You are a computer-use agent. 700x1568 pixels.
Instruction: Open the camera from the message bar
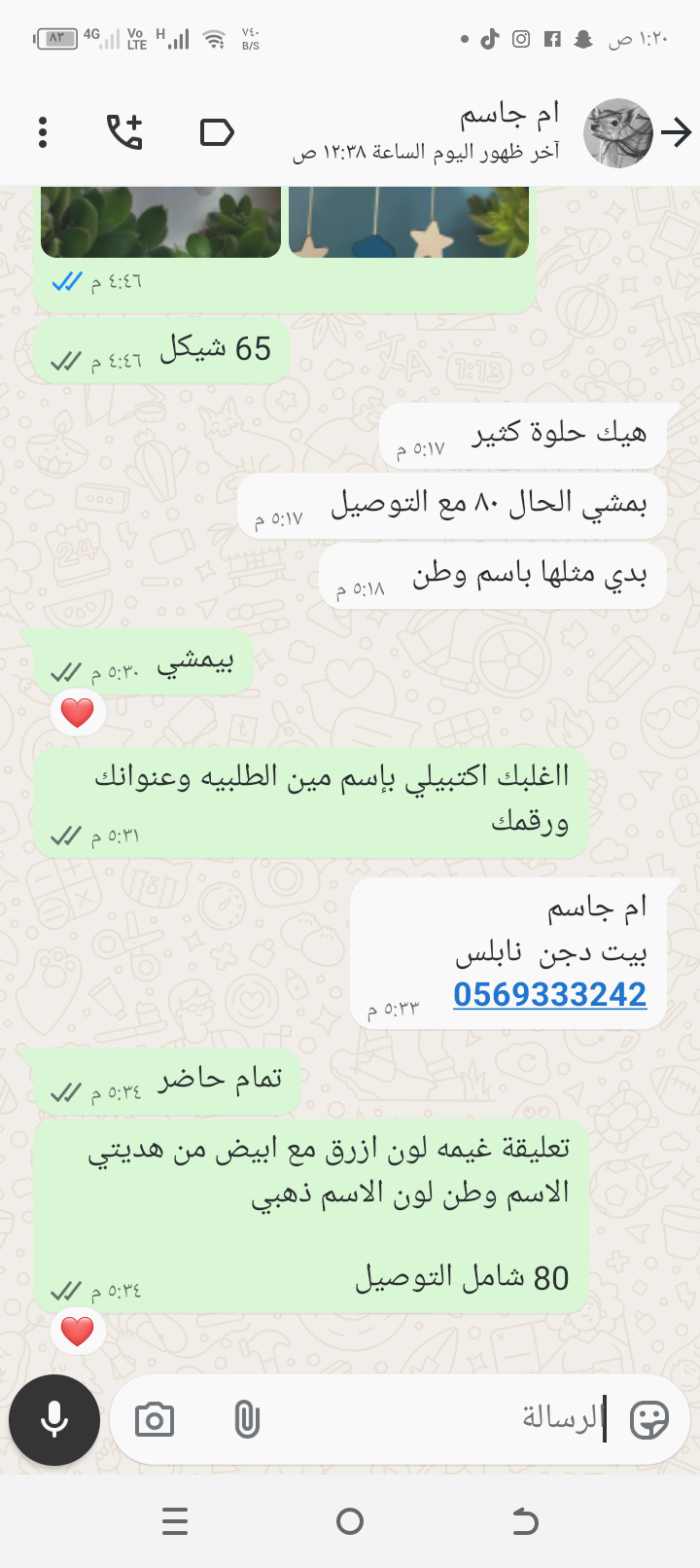(x=155, y=1420)
